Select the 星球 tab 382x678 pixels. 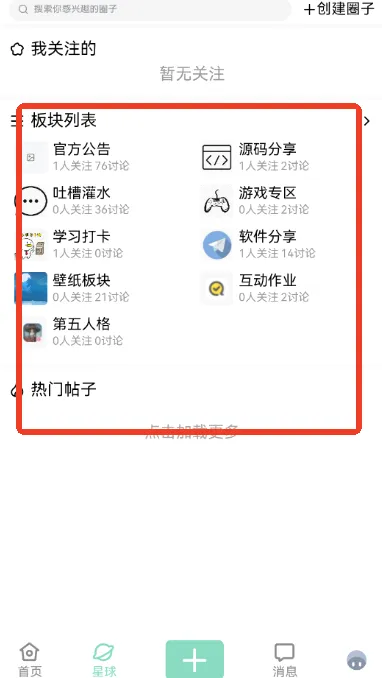pyautogui.click(x=104, y=660)
